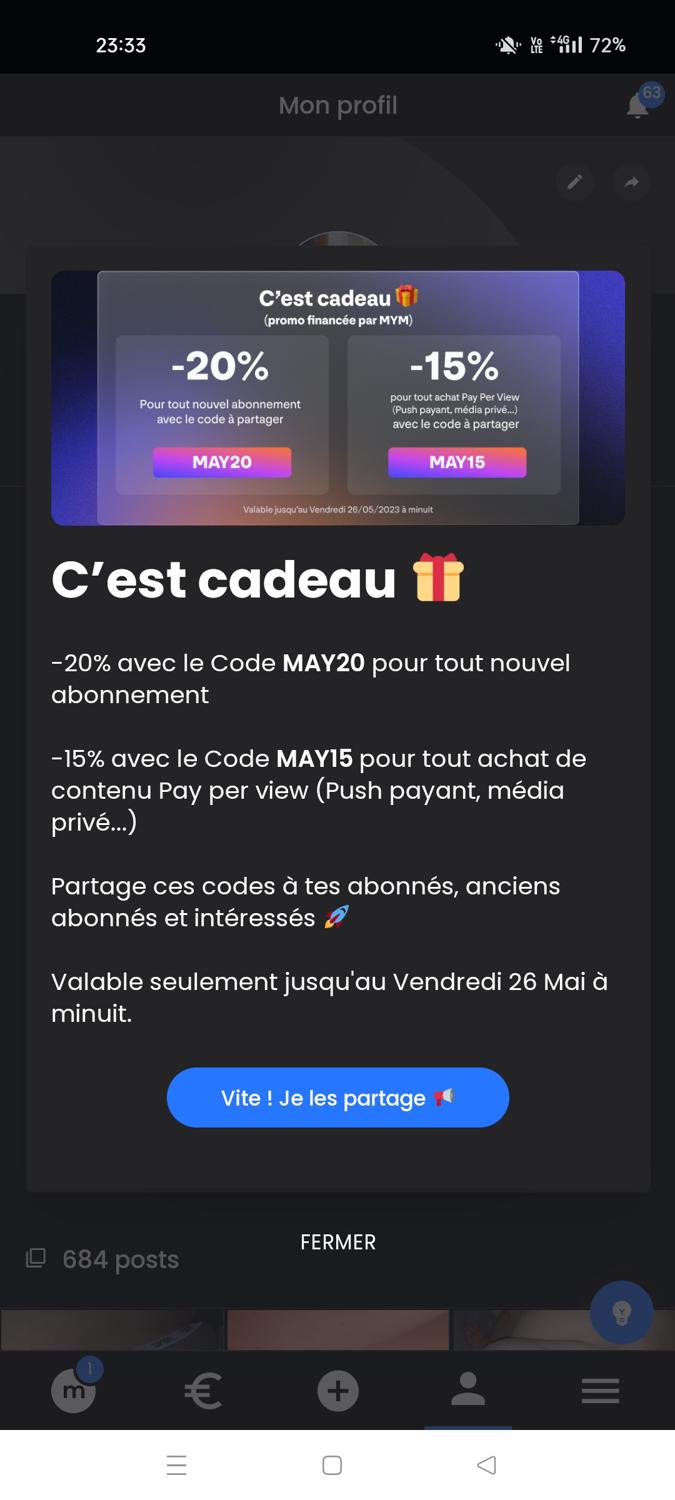Image resolution: width=675 pixels, height=1500 pixels.
Task: Tap the lightbulb tips floating button
Action: [x=621, y=1312]
